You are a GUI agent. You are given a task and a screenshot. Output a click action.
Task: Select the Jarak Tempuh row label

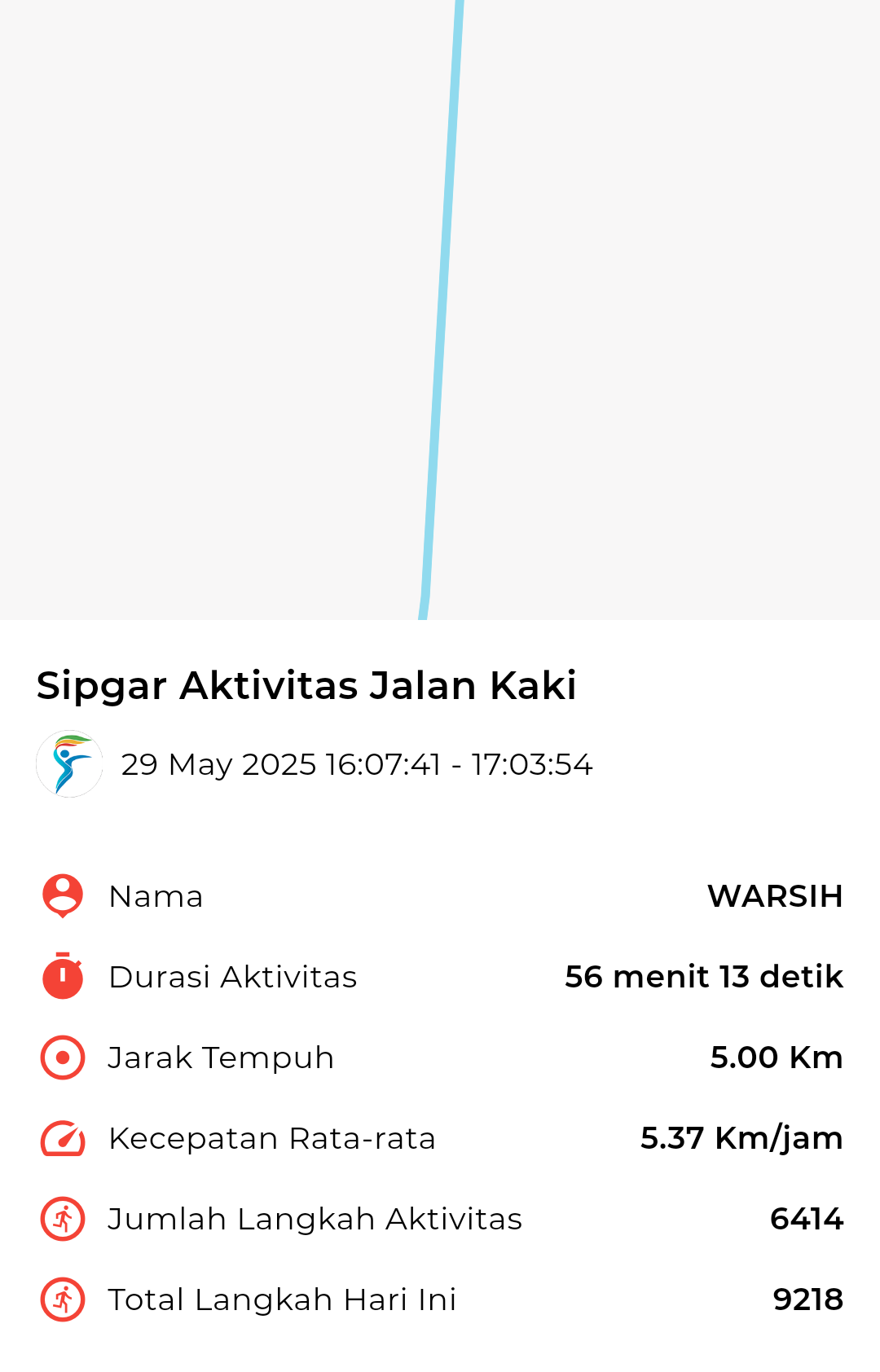(x=220, y=1058)
